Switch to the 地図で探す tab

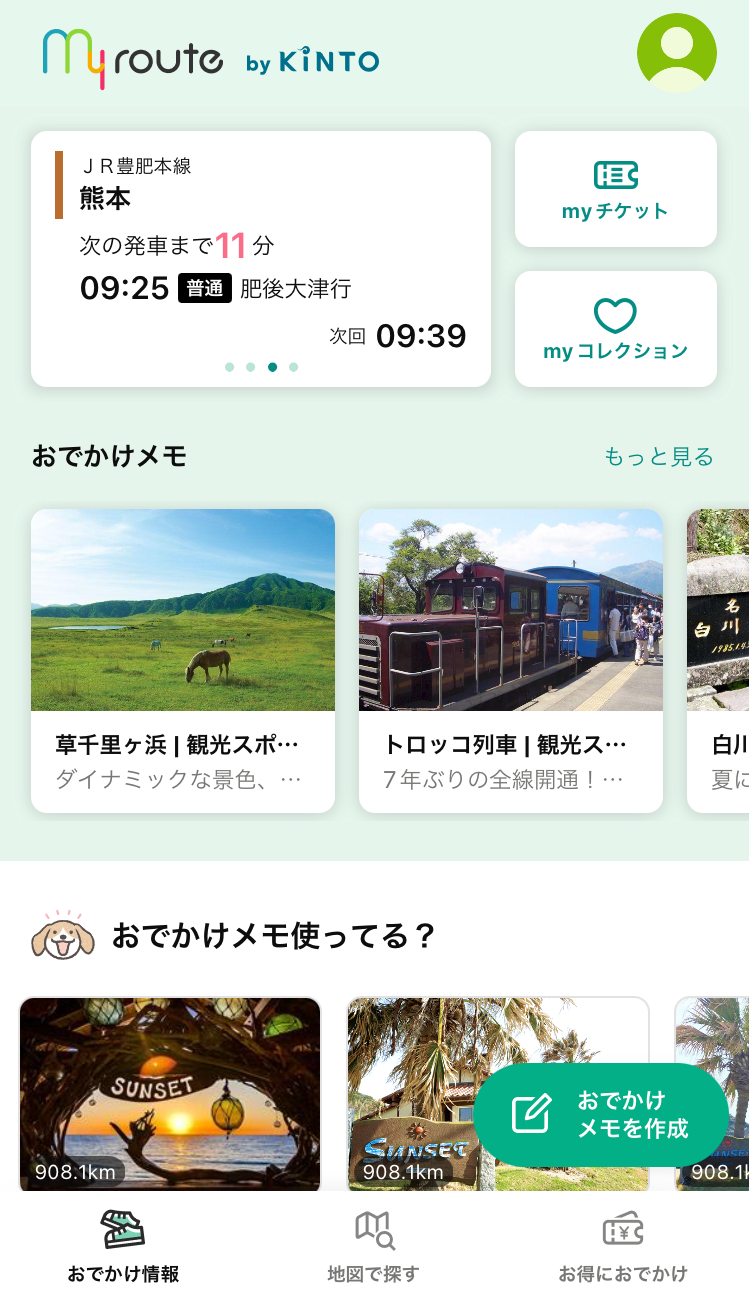pos(374,1246)
